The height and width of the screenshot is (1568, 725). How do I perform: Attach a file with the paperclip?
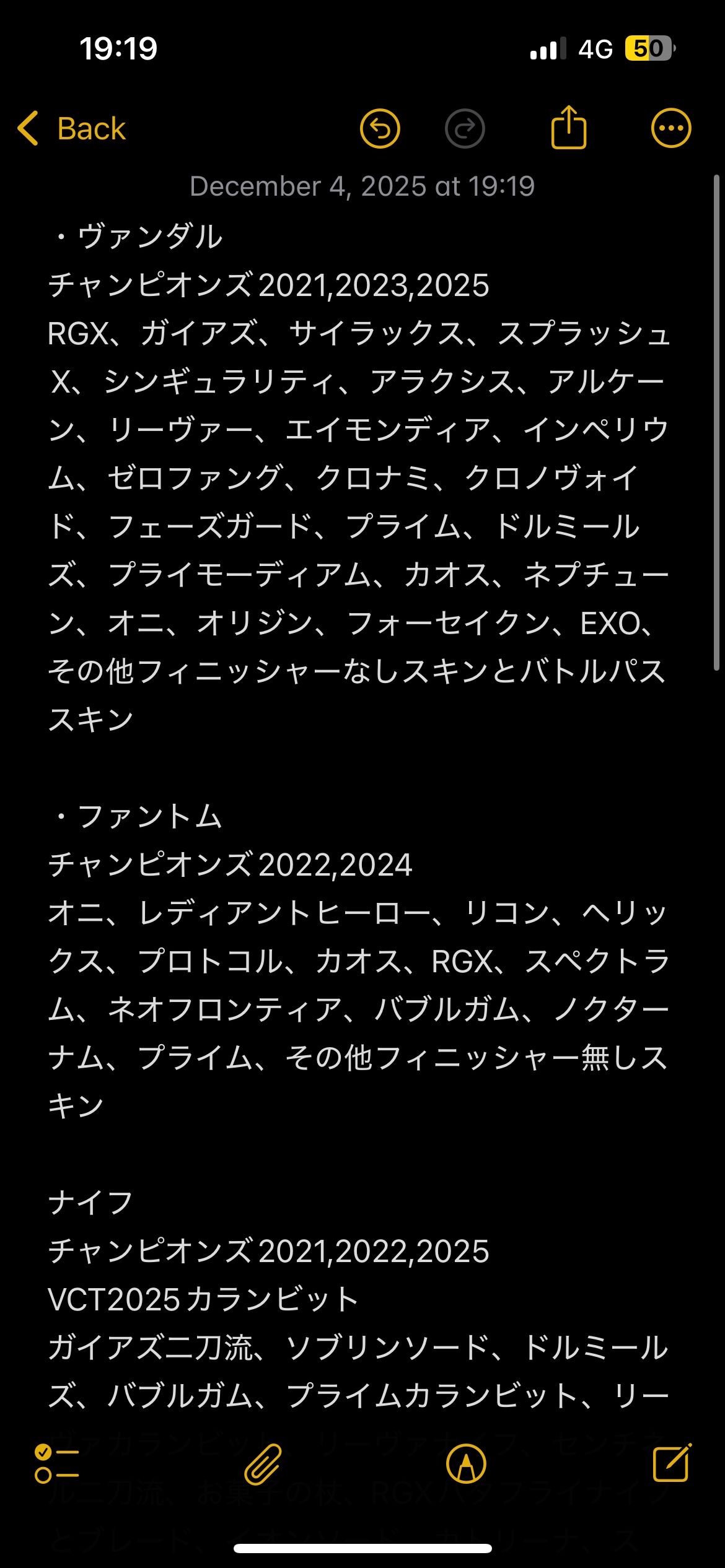(263, 1464)
